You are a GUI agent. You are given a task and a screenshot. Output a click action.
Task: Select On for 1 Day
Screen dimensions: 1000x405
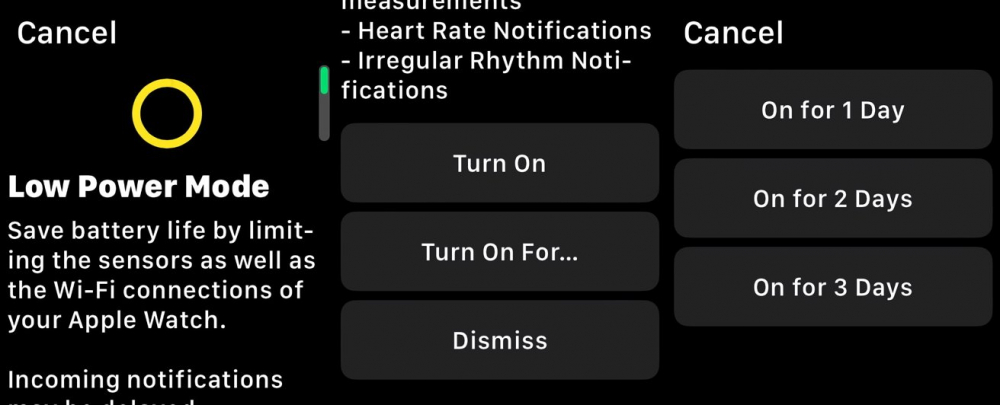(x=832, y=110)
